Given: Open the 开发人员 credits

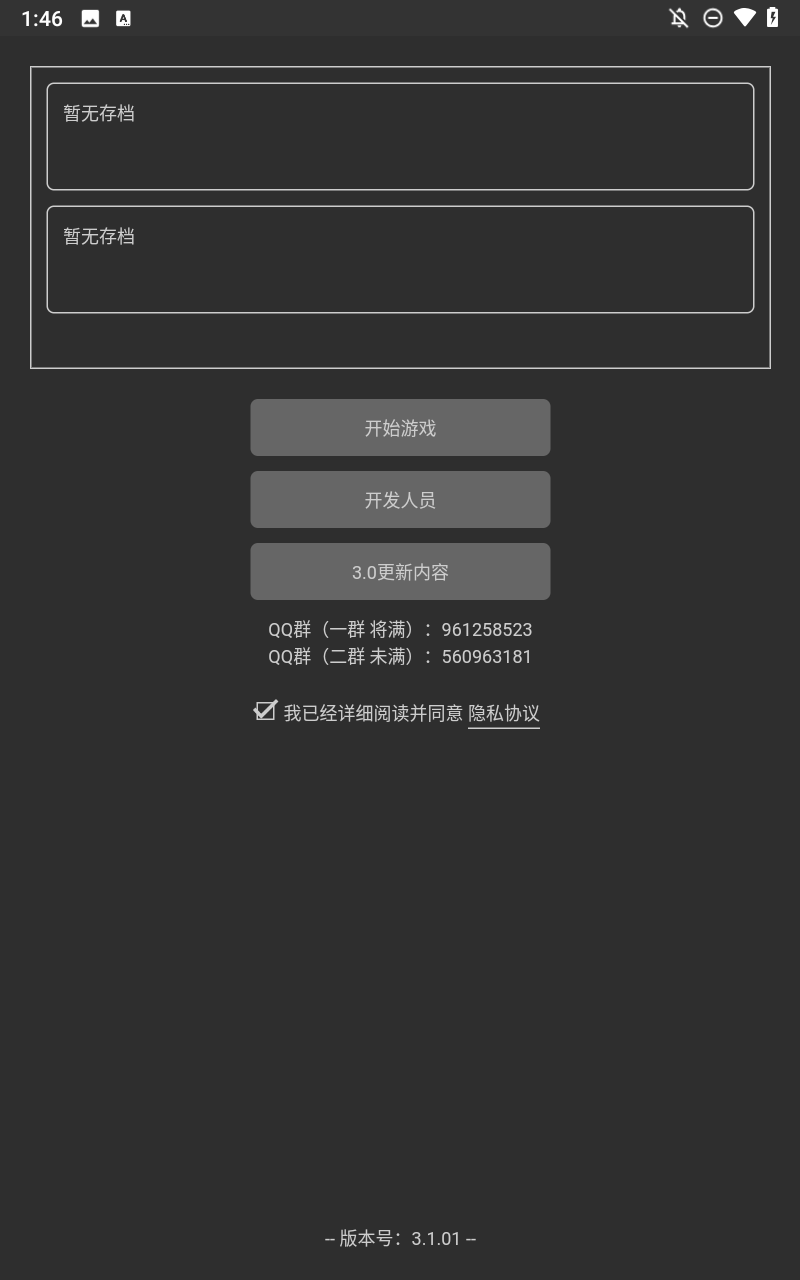Looking at the screenshot, I should [400, 500].
